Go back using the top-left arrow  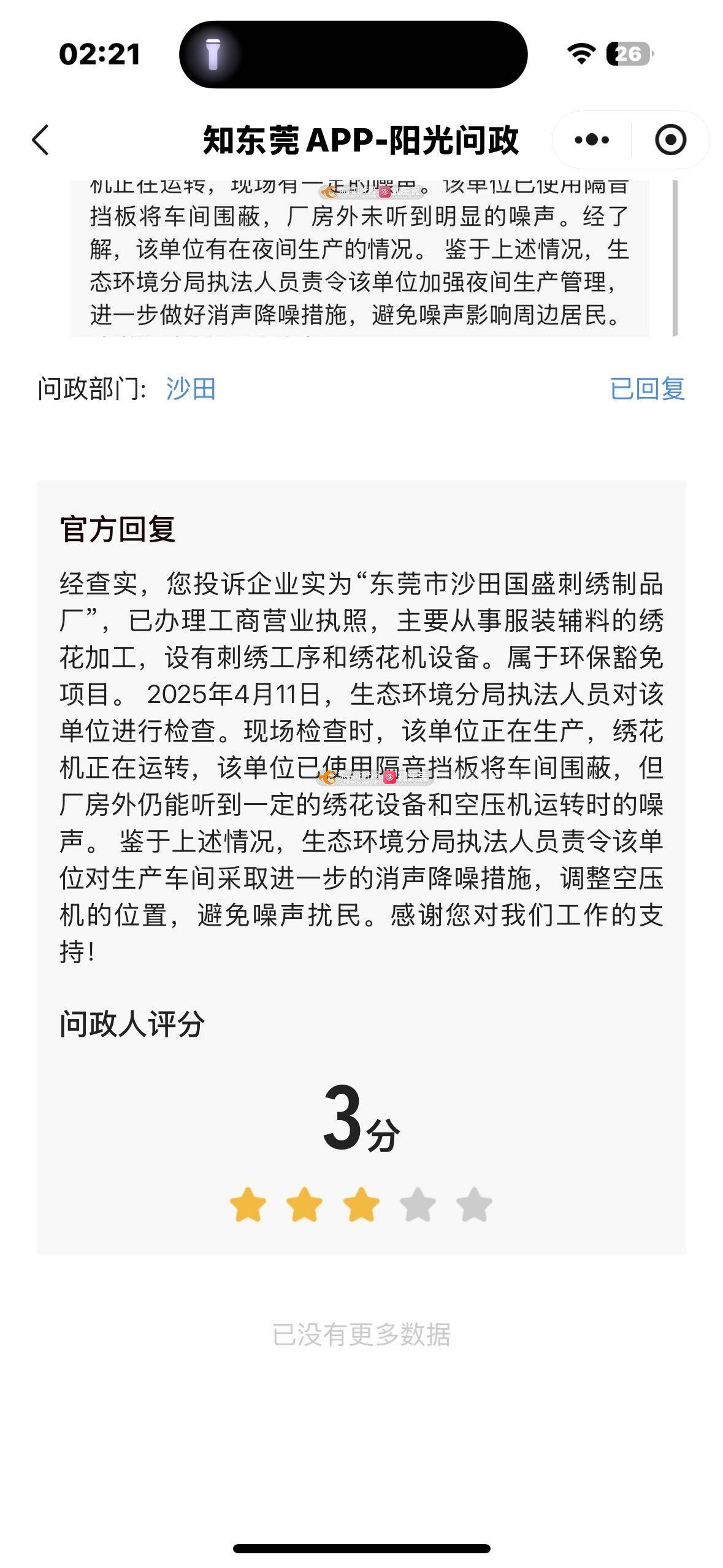pyautogui.click(x=40, y=140)
